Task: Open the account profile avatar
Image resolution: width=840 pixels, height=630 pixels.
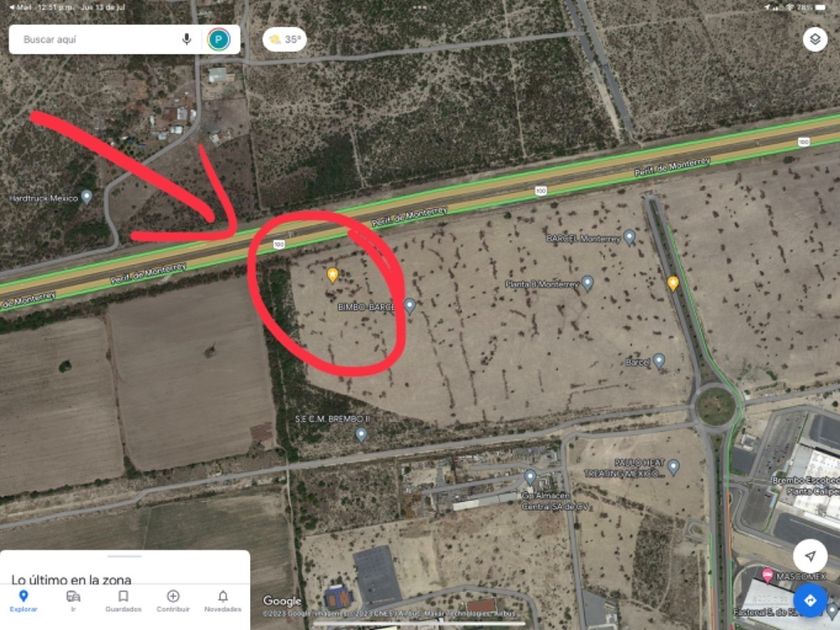Action: click(218, 40)
